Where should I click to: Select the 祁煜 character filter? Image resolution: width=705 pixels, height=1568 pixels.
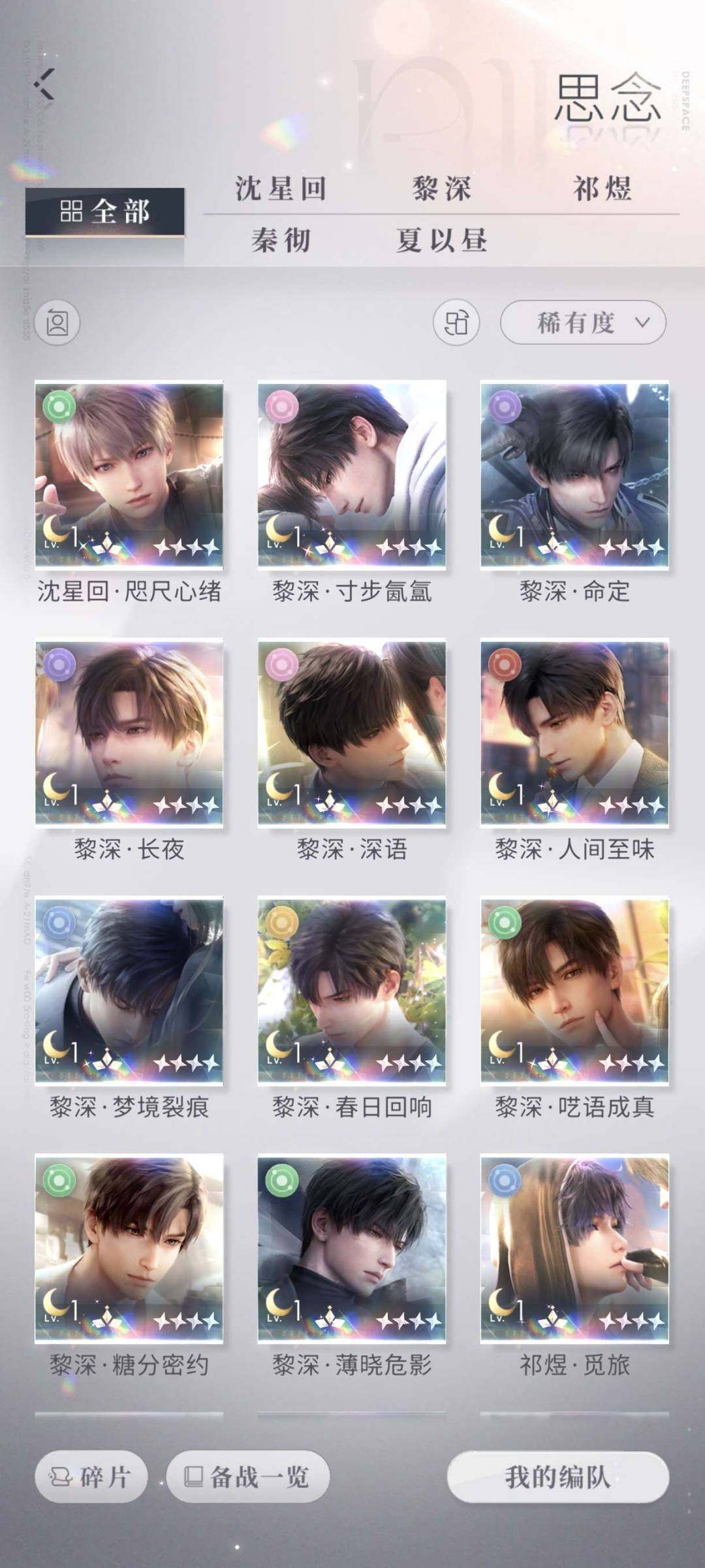[x=603, y=189]
